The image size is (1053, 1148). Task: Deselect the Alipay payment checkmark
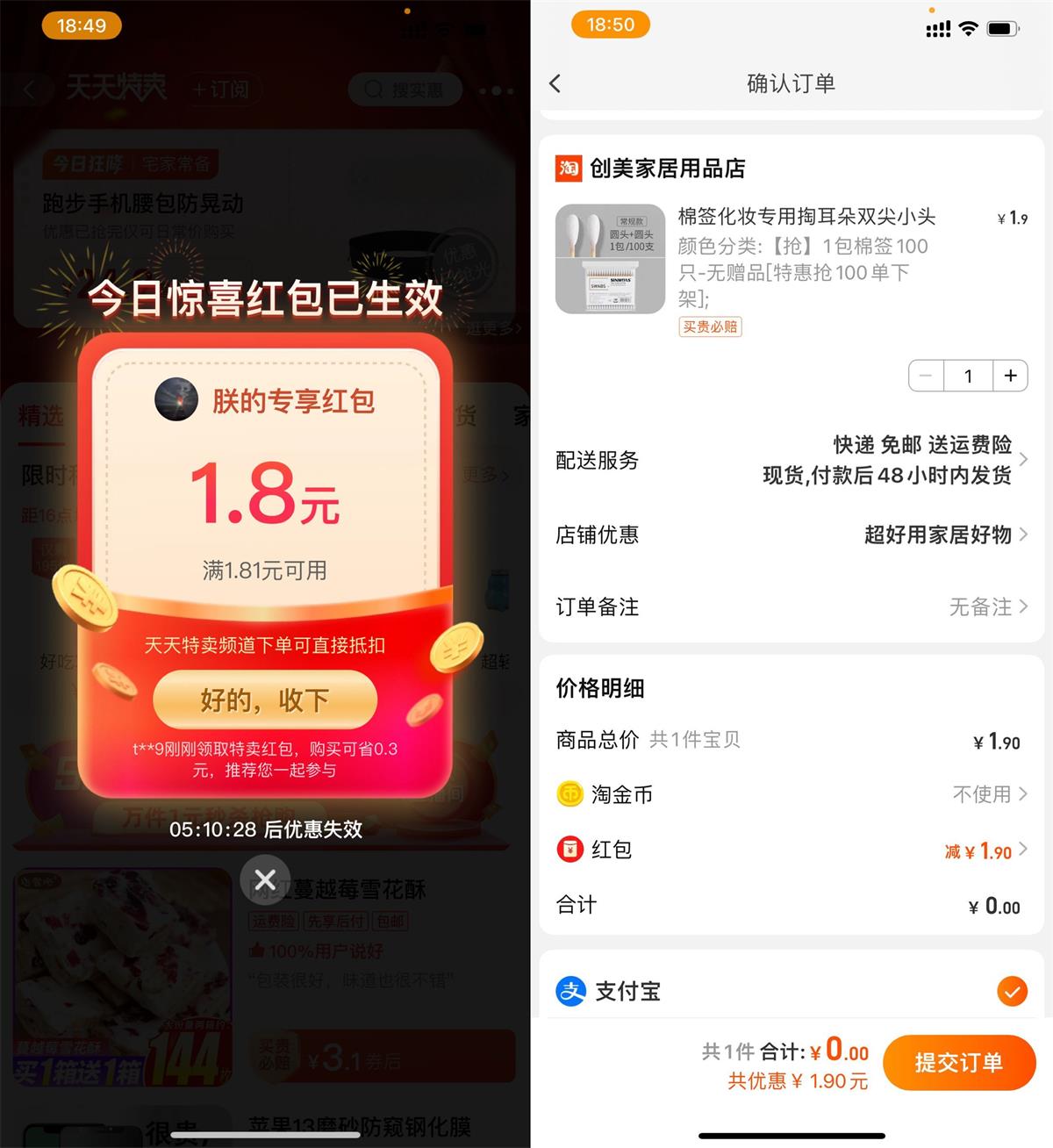point(1014,991)
